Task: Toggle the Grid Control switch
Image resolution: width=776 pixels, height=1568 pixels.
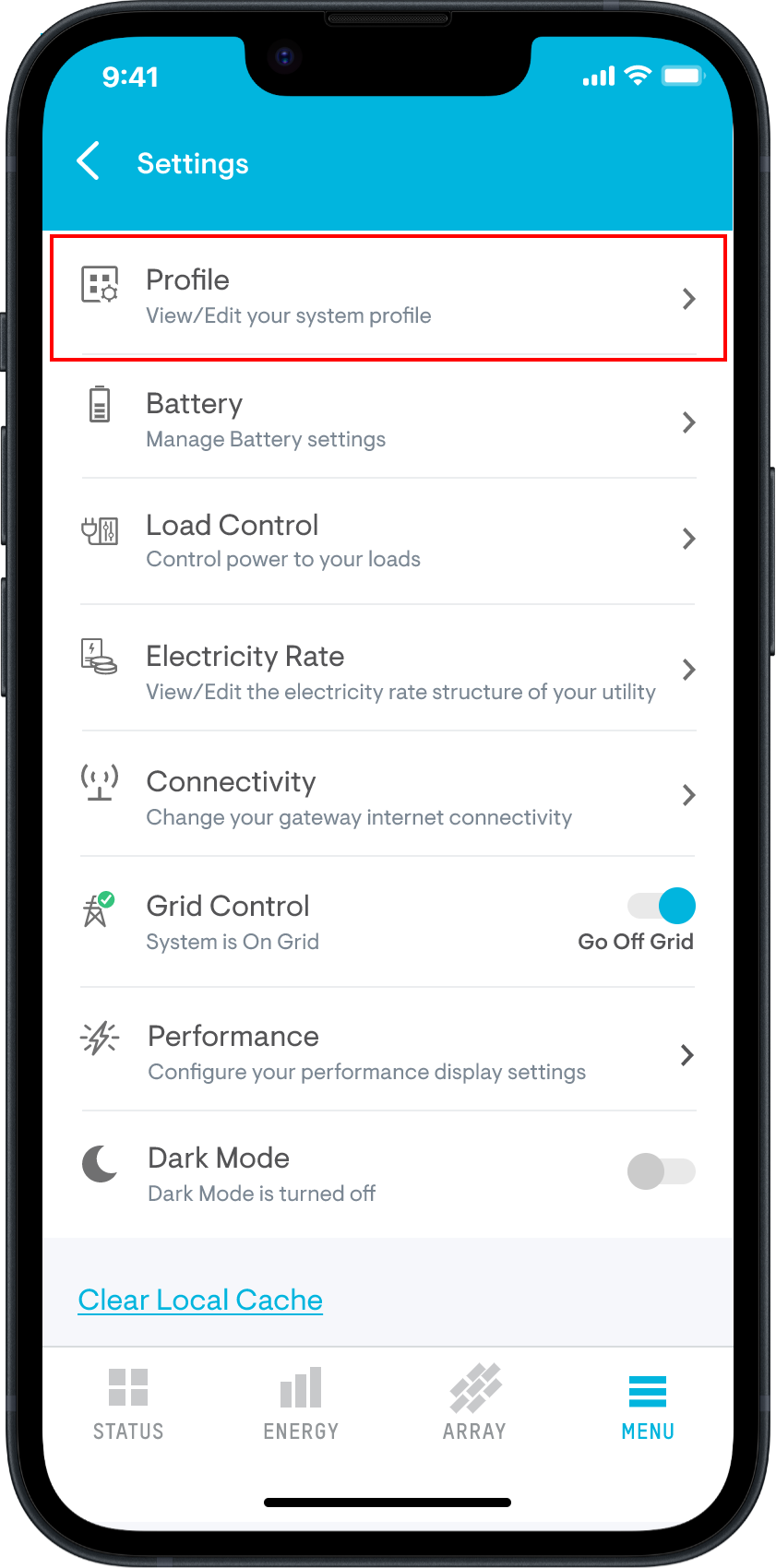Action: 662,906
